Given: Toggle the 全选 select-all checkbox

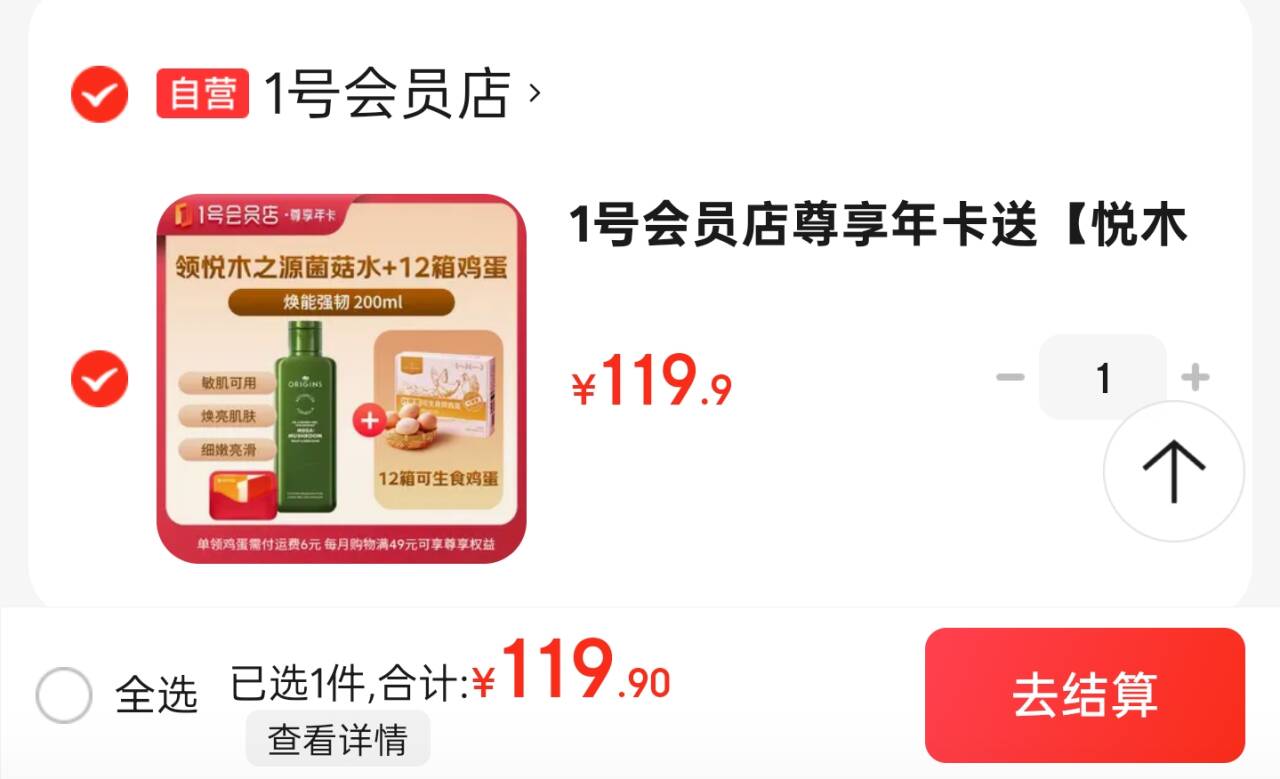Looking at the screenshot, I should coord(64,695).
